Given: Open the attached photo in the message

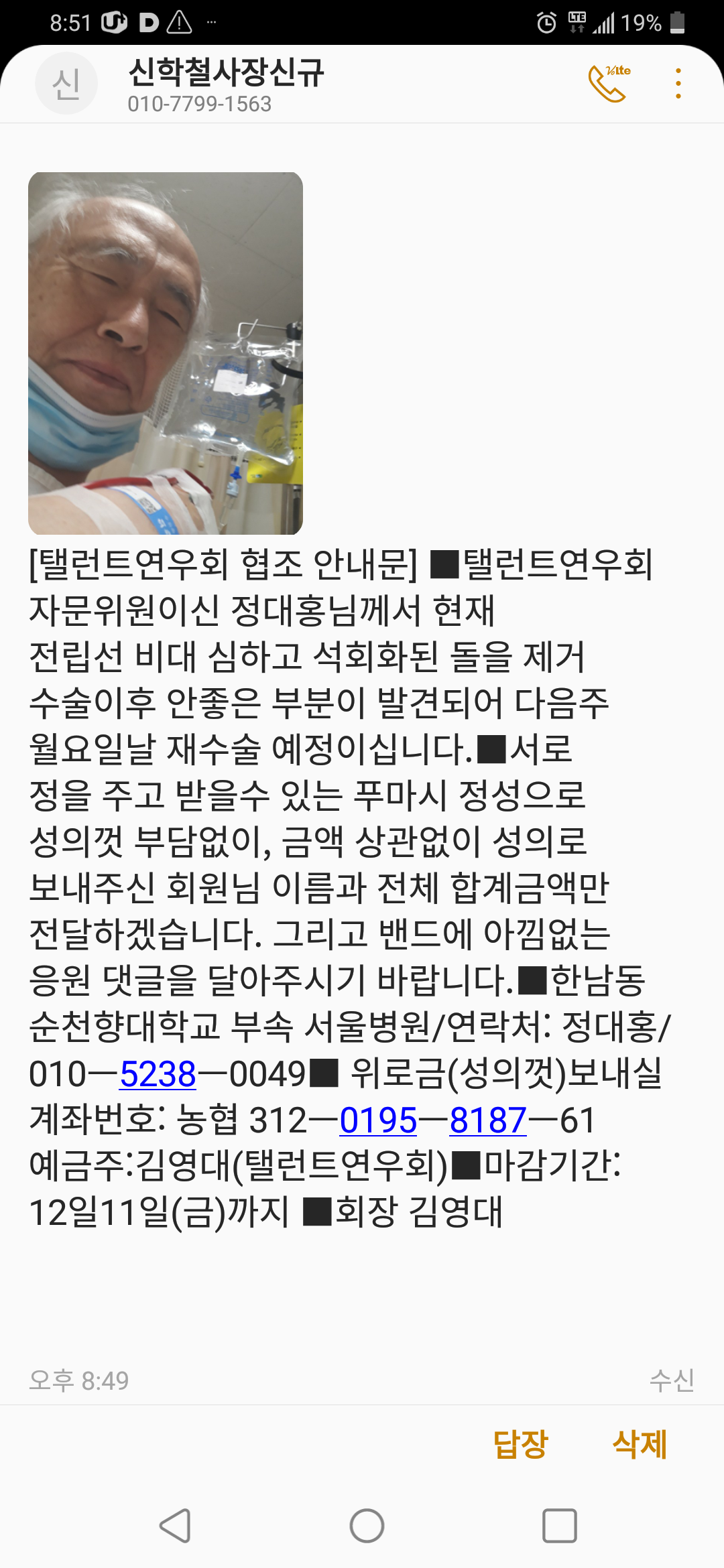Looking at the screenshot, I should point(166,353).
